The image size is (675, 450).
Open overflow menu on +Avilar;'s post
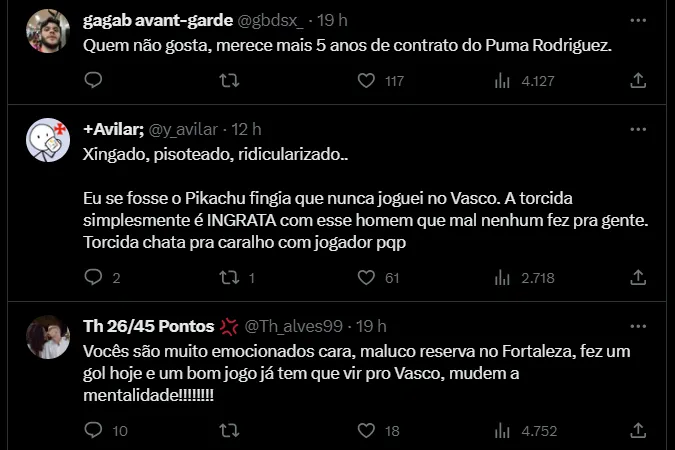pos(637,129)
